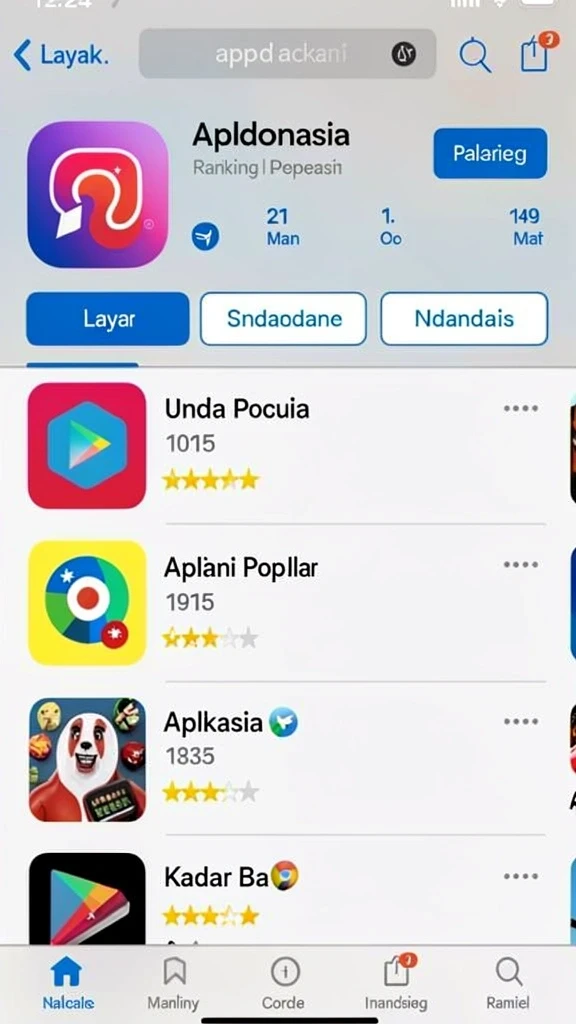Go back to Layak.
The height and width of the screenshot is (1024, 576).
tap(61, 55)
